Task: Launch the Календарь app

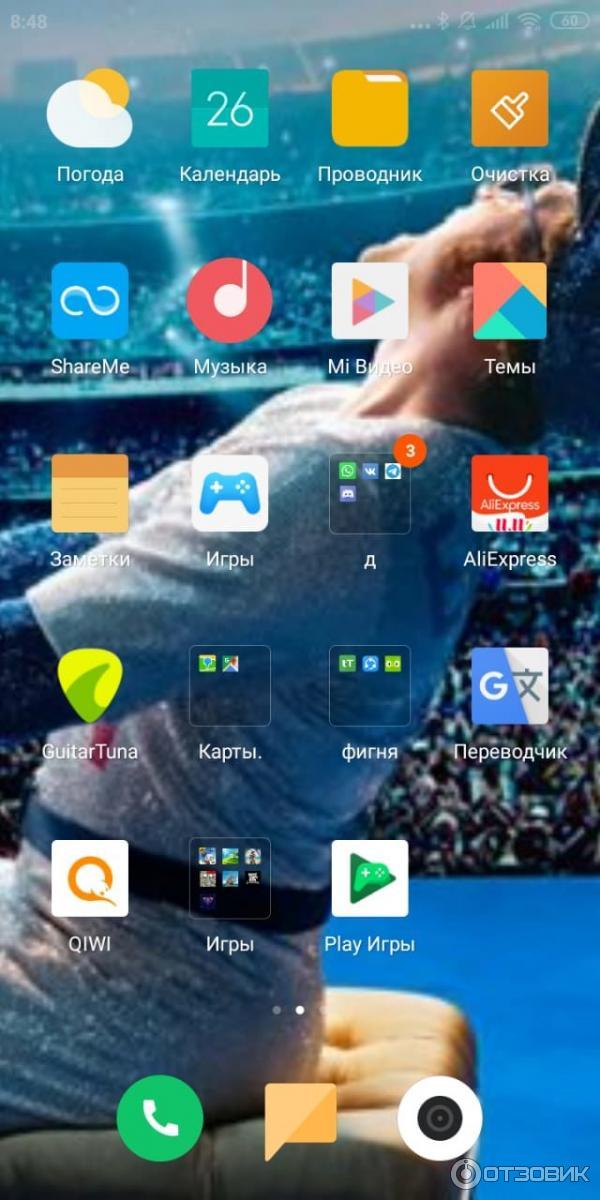Action: (x=230, y=108)
